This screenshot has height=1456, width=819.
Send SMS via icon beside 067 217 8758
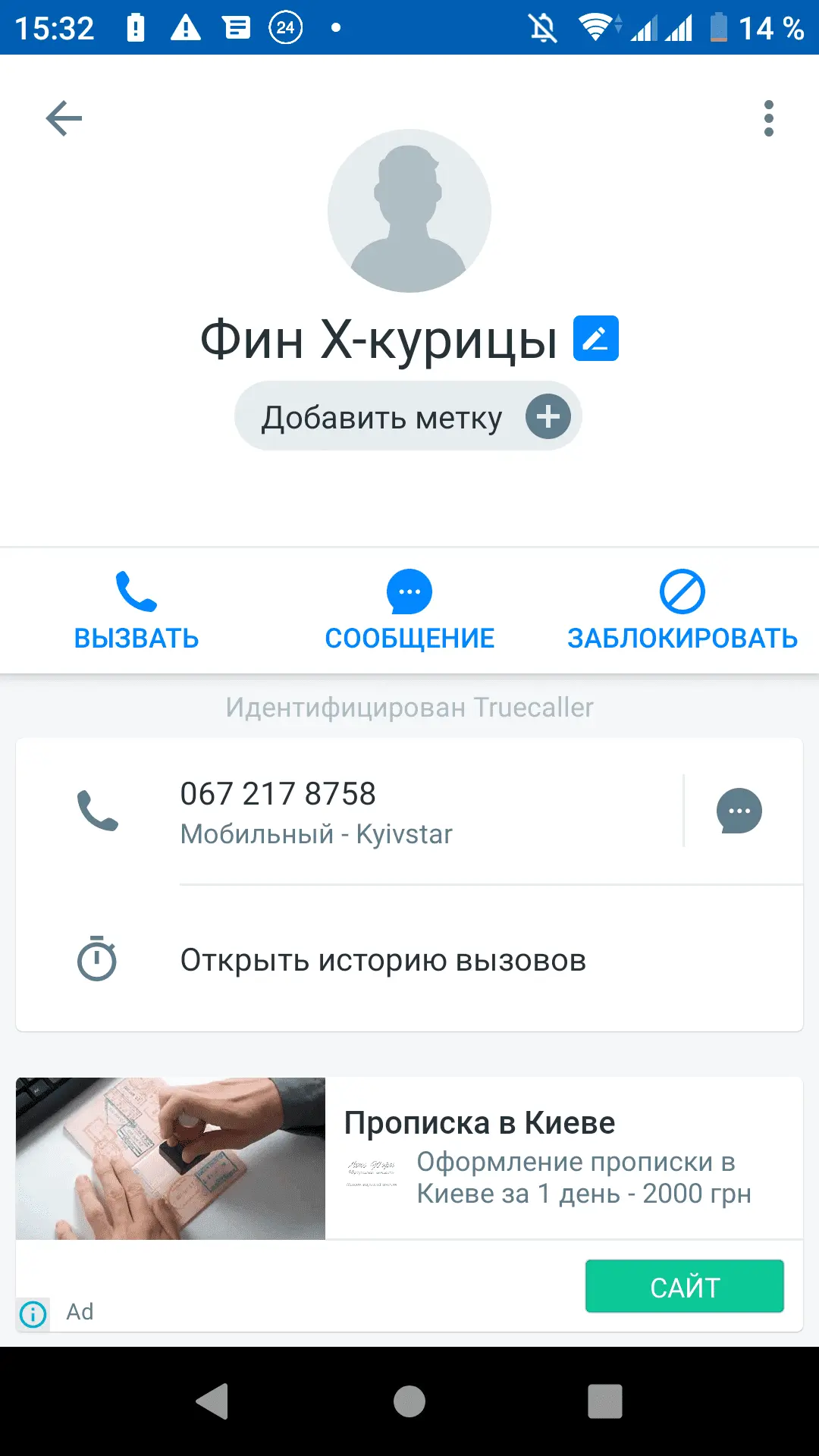[739, 811]
